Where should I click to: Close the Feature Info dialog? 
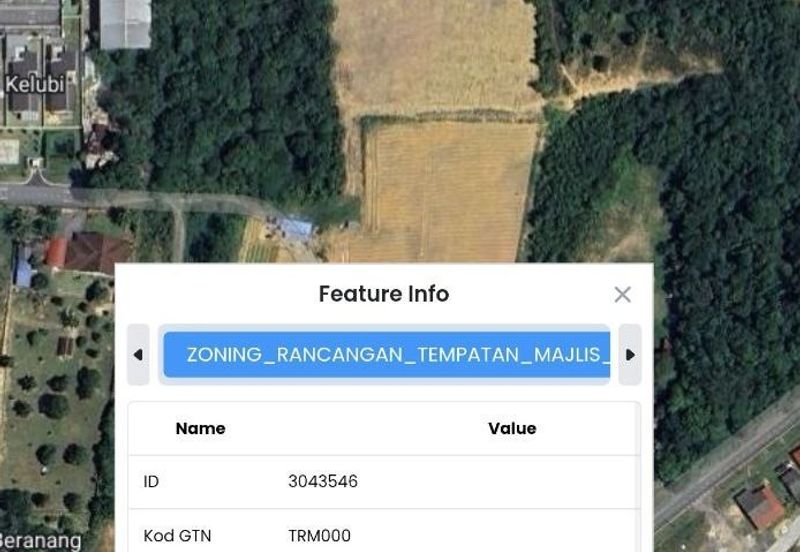click(622, 294)
